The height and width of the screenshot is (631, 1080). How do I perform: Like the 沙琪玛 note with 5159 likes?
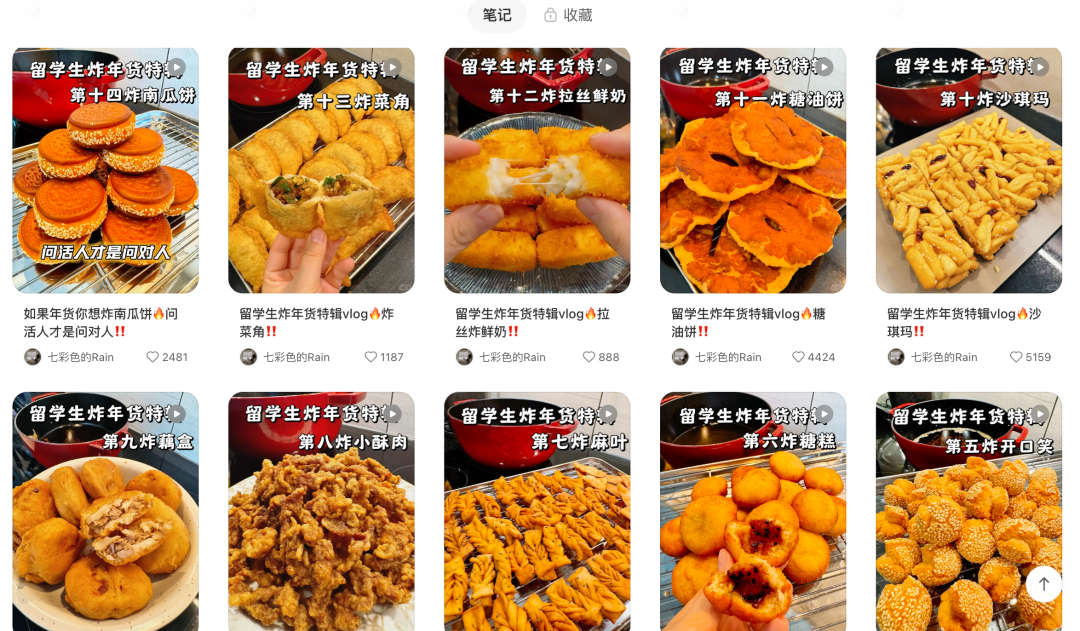[1017, 357]
